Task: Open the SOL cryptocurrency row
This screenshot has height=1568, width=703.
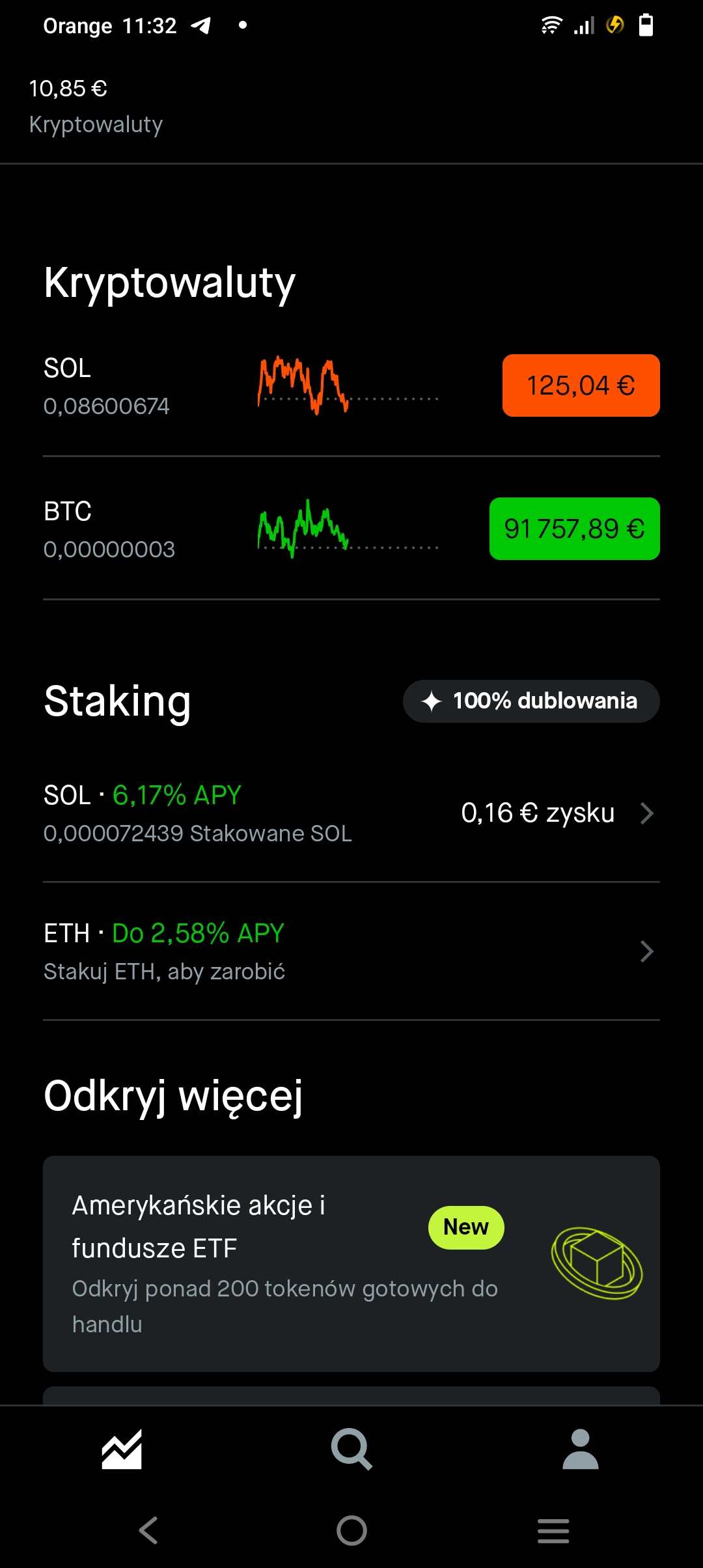Action: click(x=351, y=385)
